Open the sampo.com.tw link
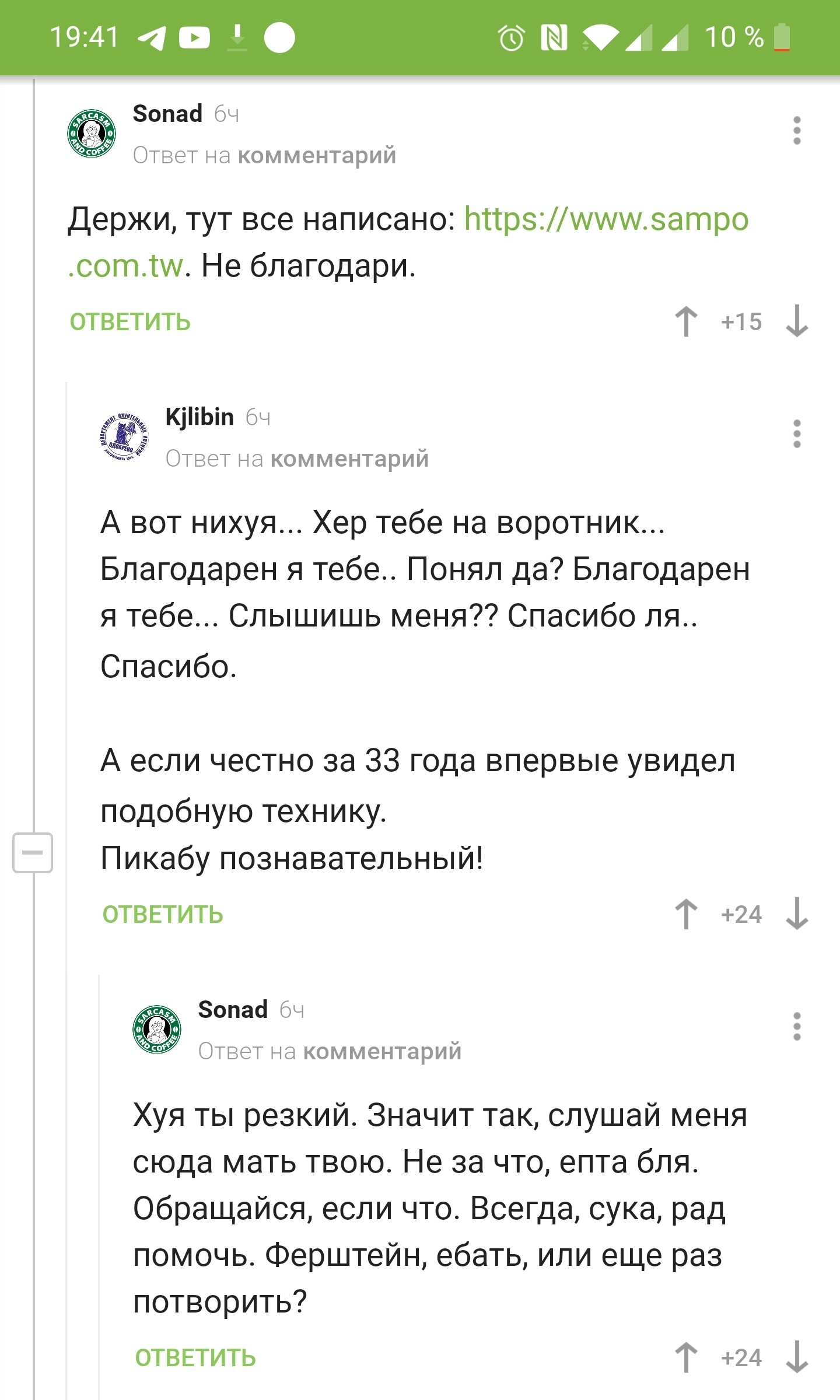Viewport: 840px width, 1400px height. [x=605, y=220]
